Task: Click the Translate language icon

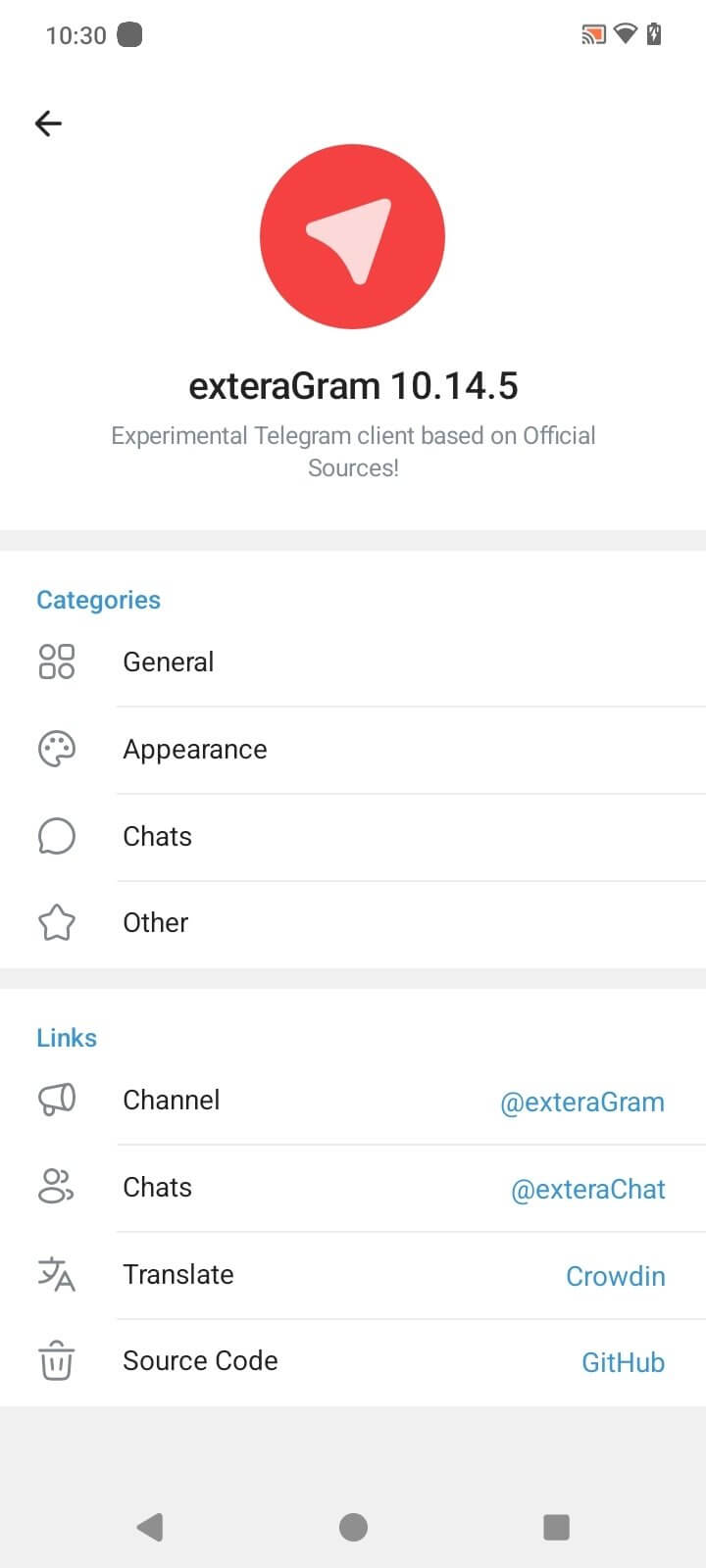Action: (57, 1274)
